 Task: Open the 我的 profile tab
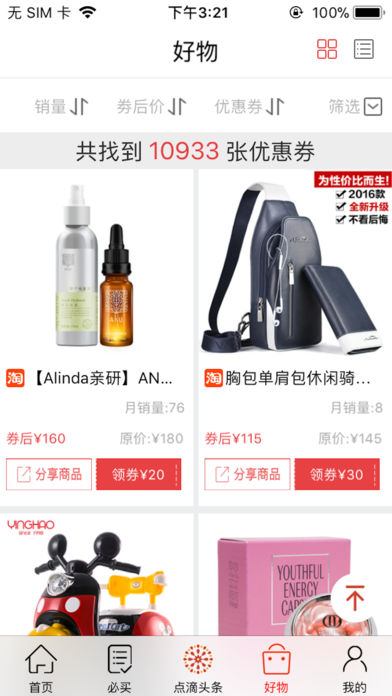coord(354,668)
